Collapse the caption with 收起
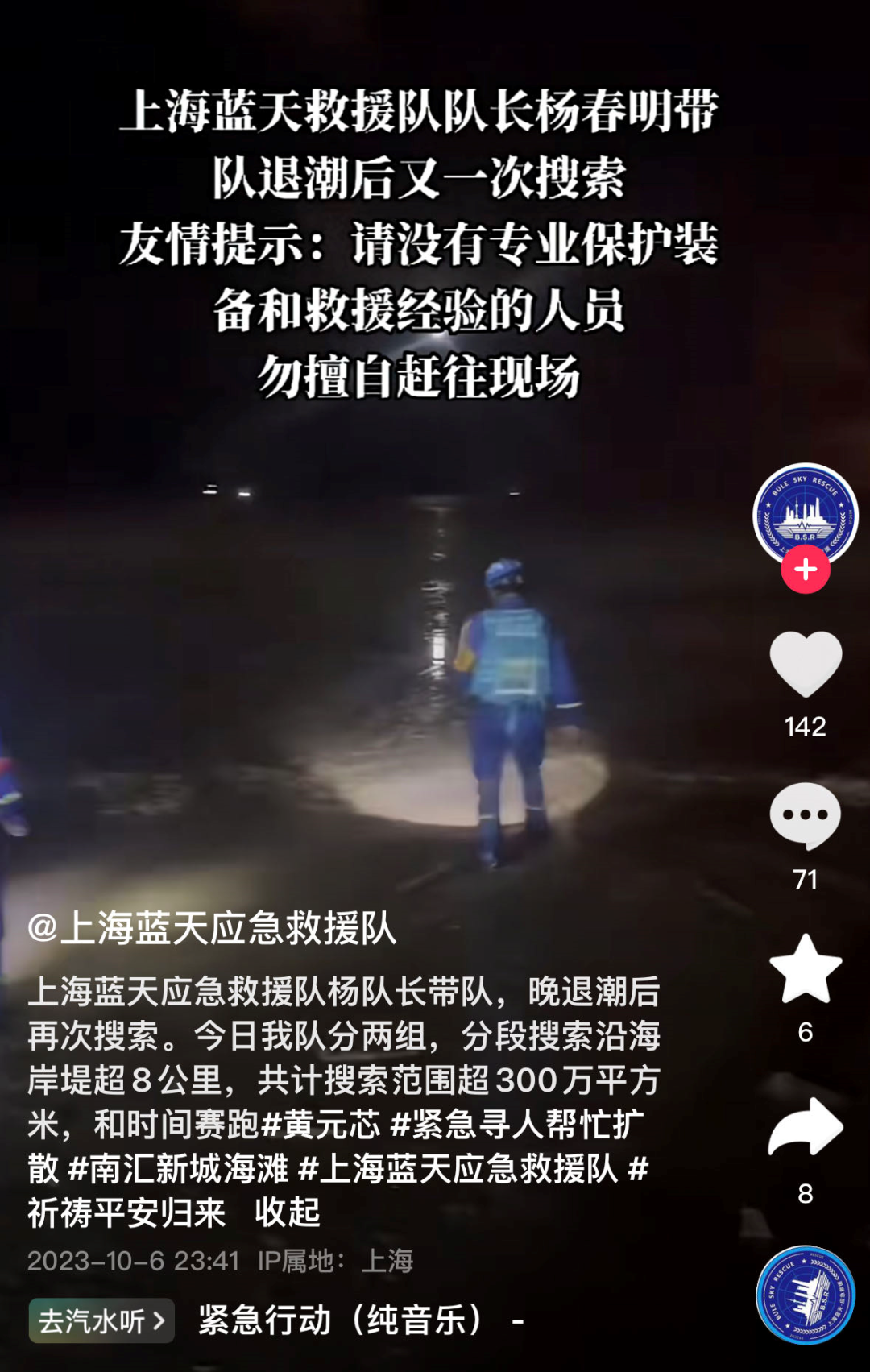 (x=288, y=1212)
